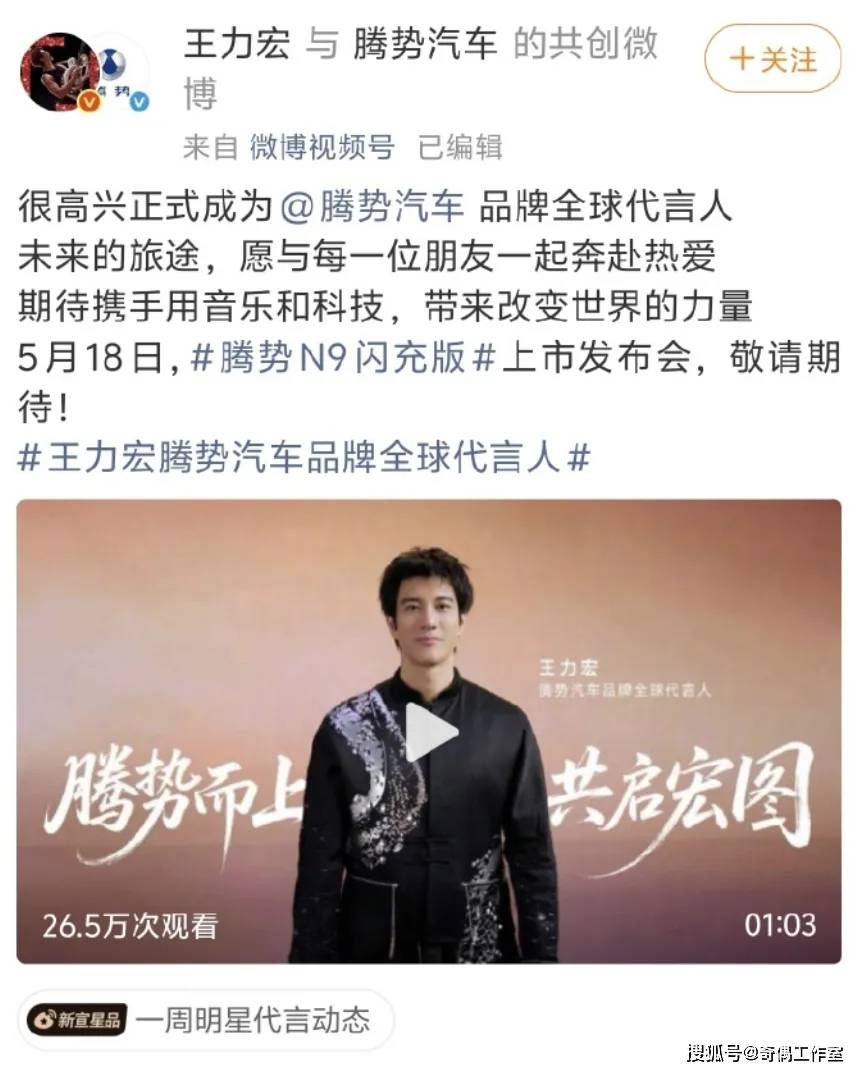Open 王力宏 name link in header

coord(237,44)
